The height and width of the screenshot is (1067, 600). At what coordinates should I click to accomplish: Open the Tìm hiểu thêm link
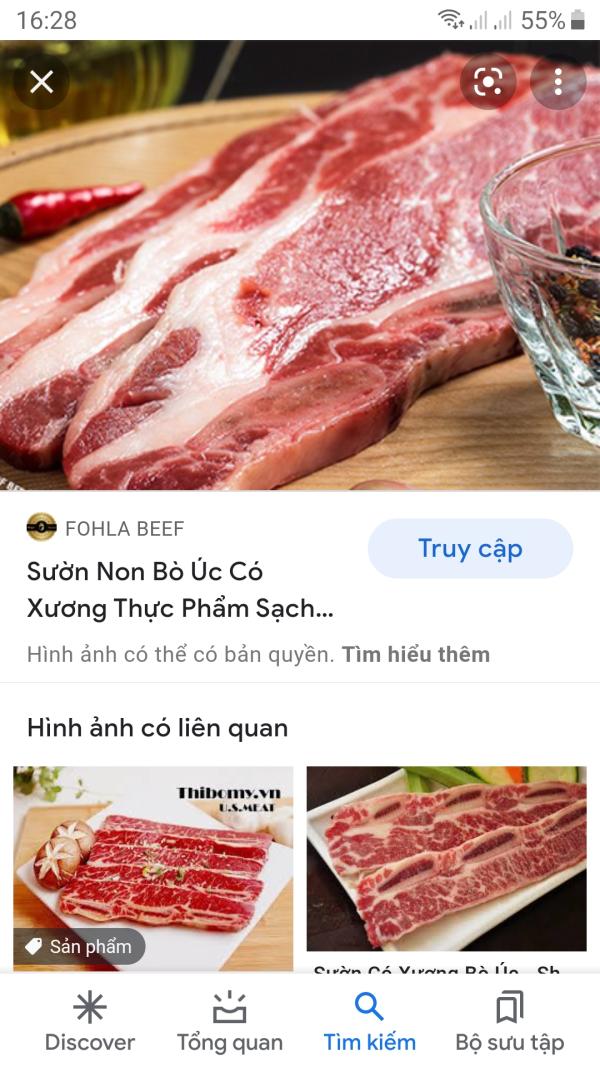pos(416,655)
